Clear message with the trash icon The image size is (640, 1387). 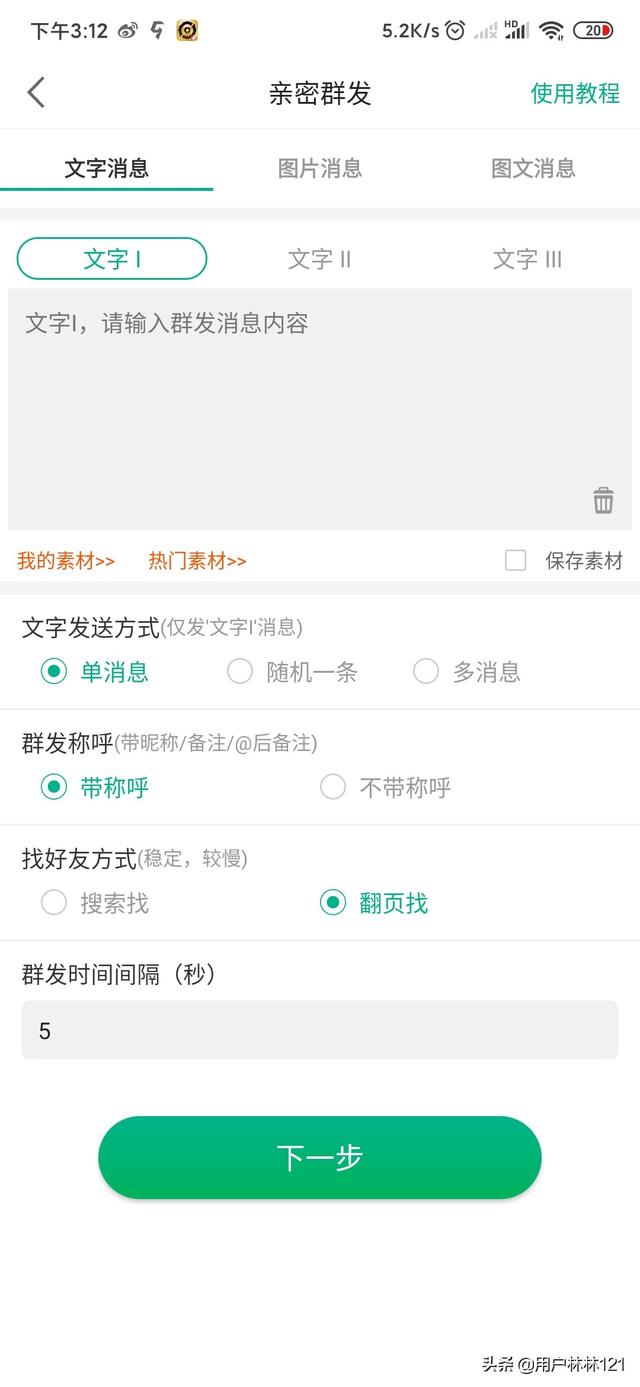603,500
